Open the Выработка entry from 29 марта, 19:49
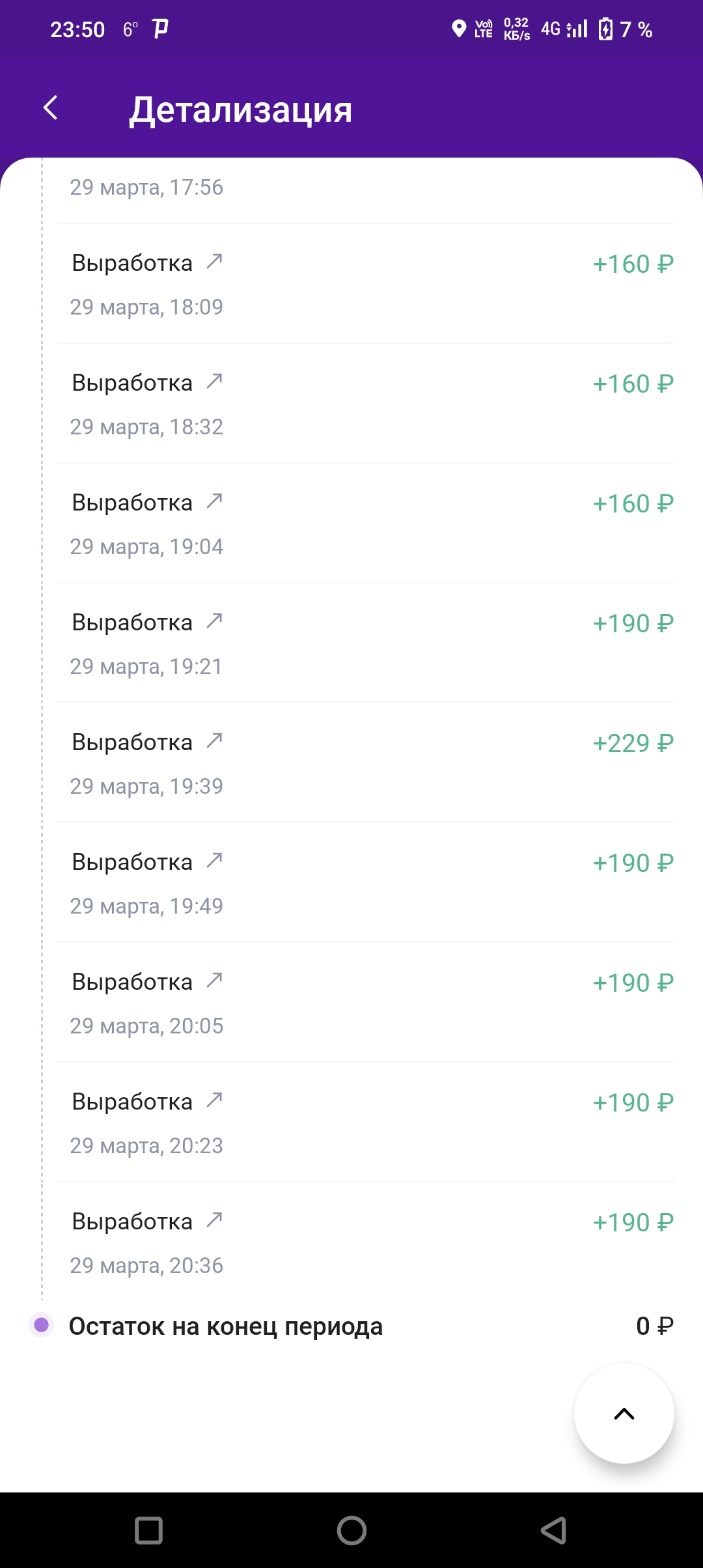 366,882
